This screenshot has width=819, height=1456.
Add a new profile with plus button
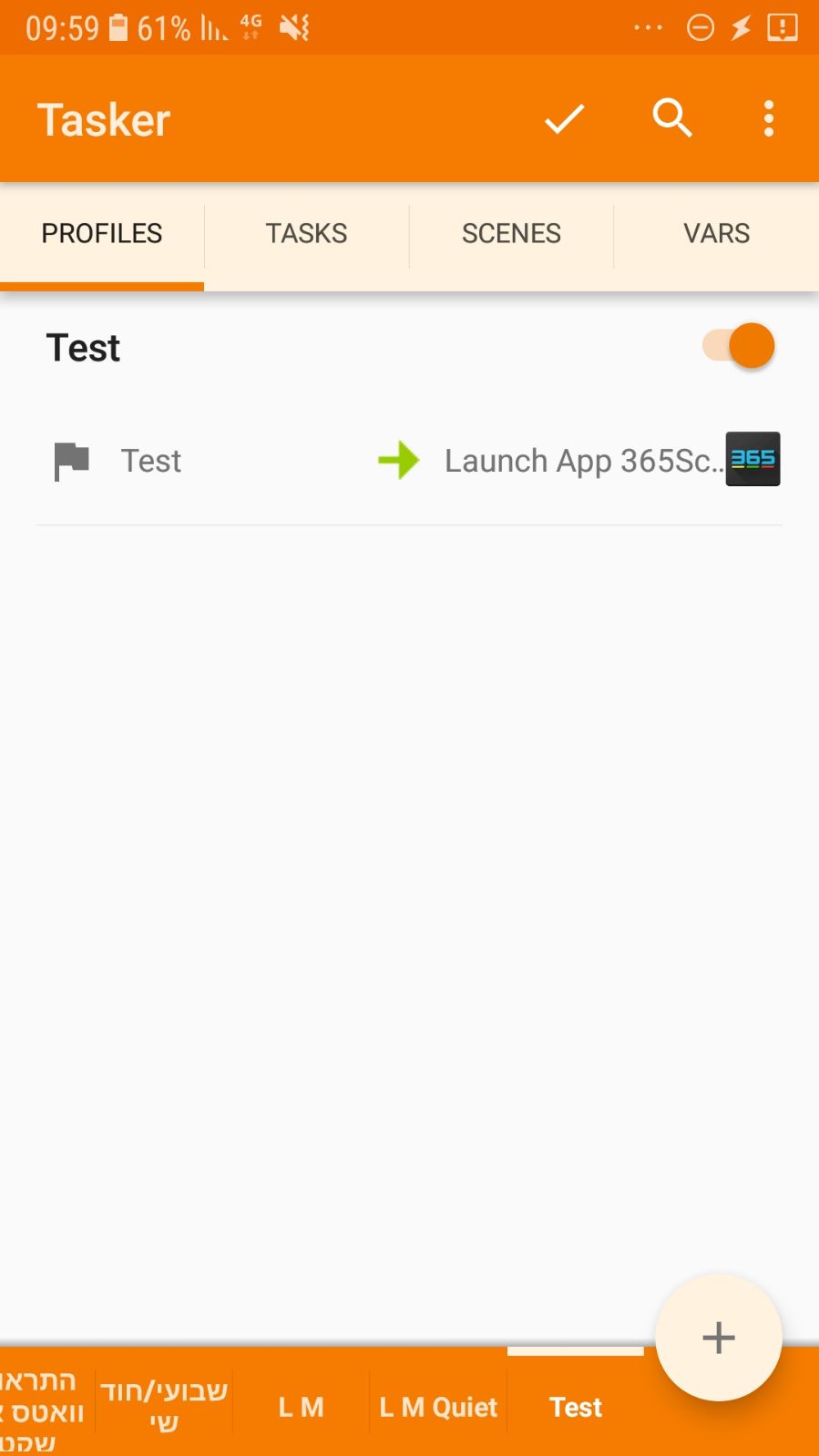point(719,1338)
